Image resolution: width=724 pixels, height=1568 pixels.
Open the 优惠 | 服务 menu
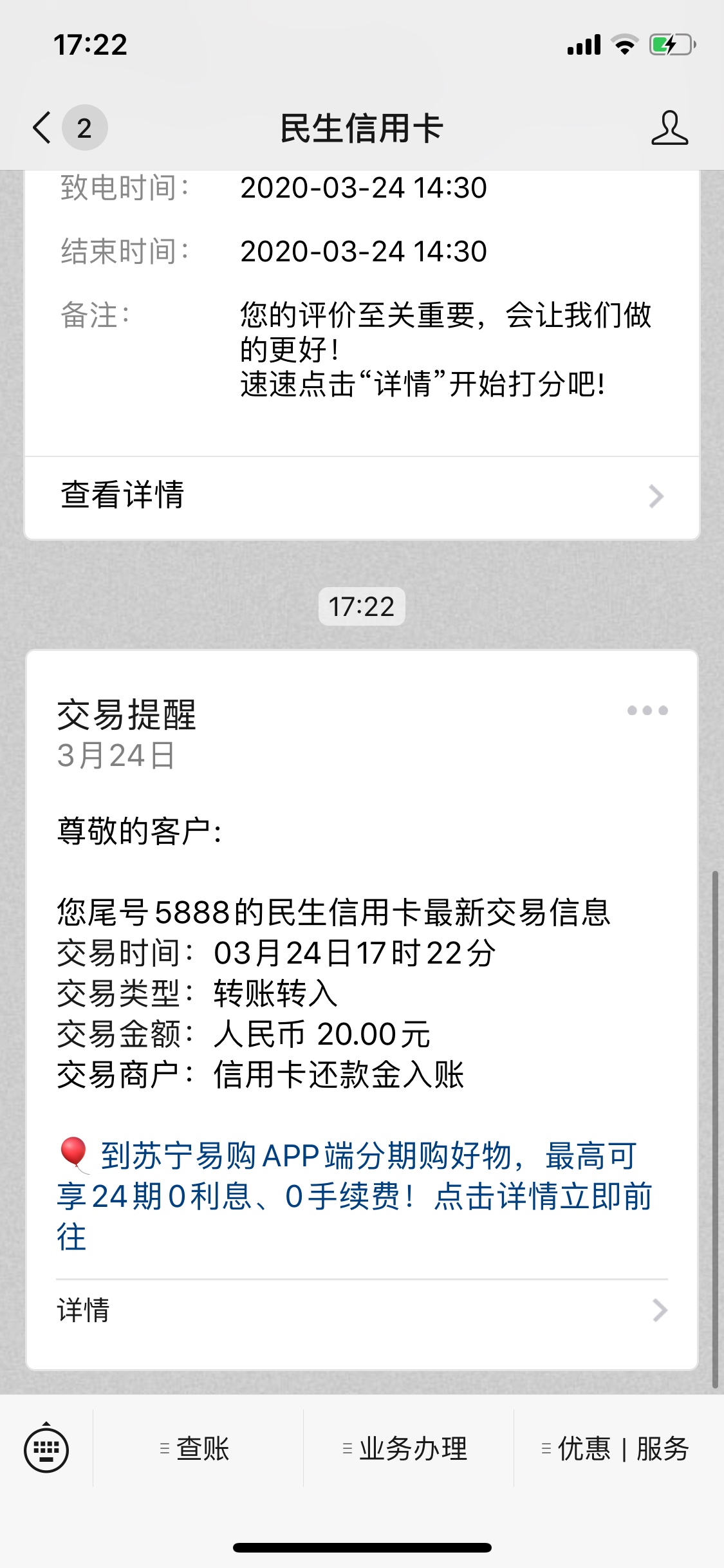coord(619,1448)
